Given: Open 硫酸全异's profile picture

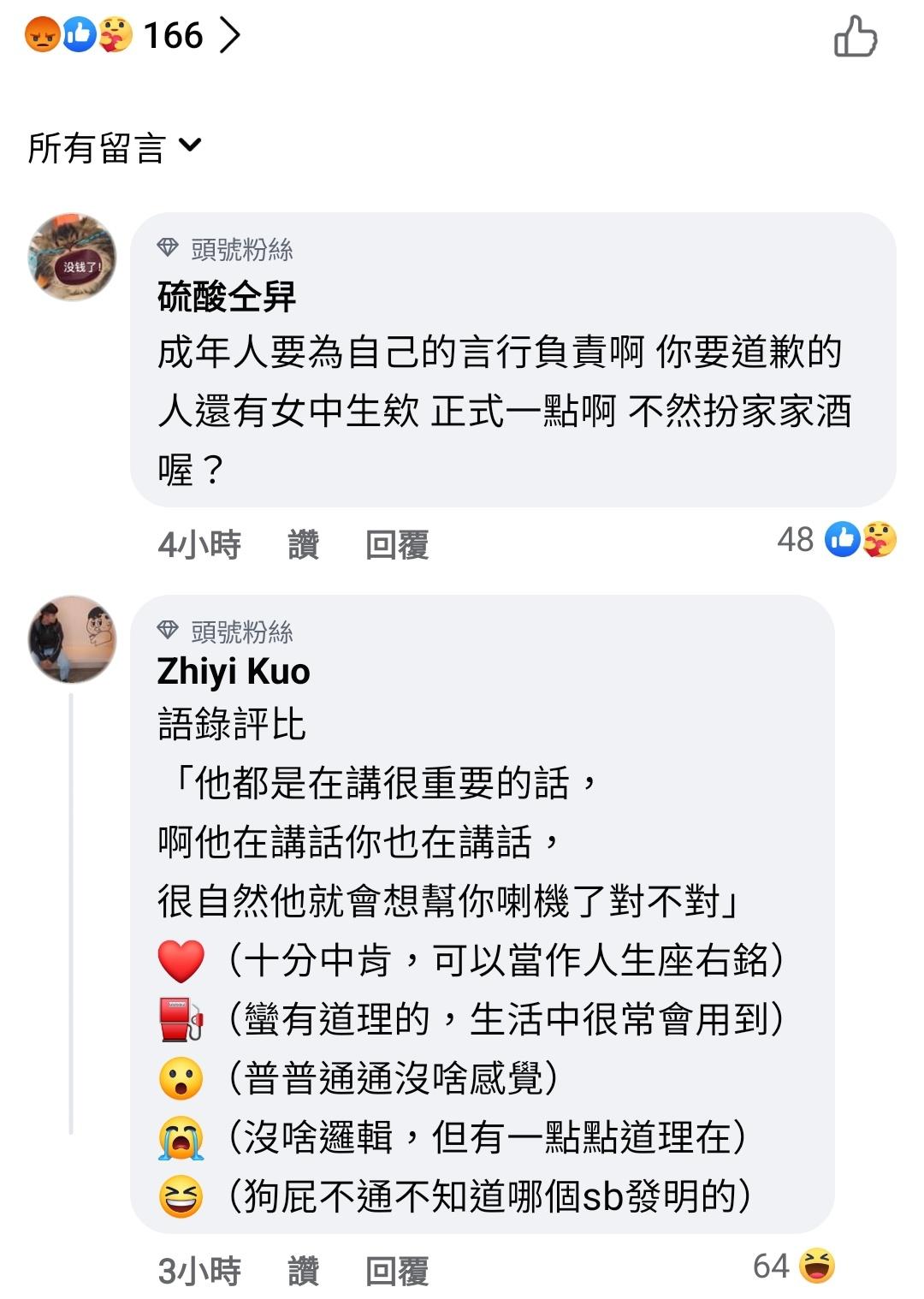Looking at the screenshot, I should coord(73,258).
